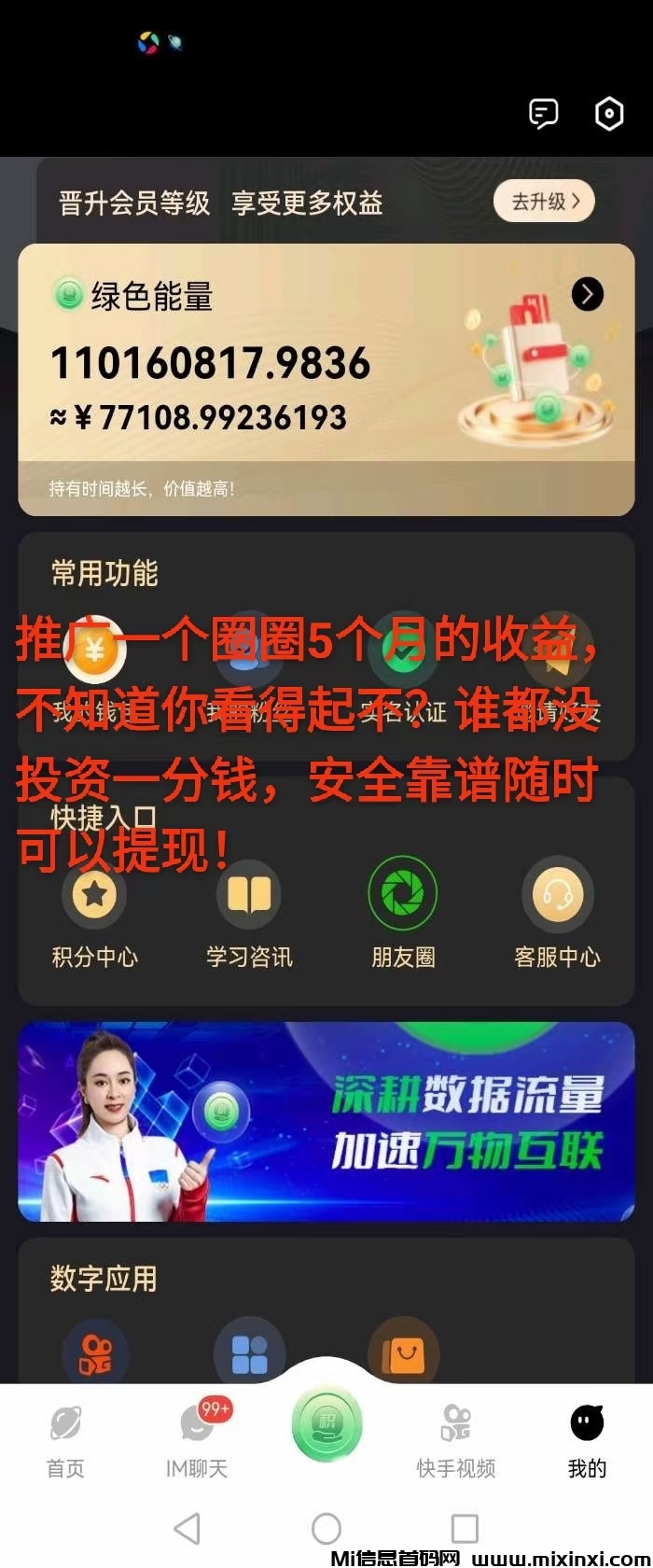Open the 深耕数据流量 promo banner
This screenshot has width=653, height=1568.
[x=326, y=1122]
